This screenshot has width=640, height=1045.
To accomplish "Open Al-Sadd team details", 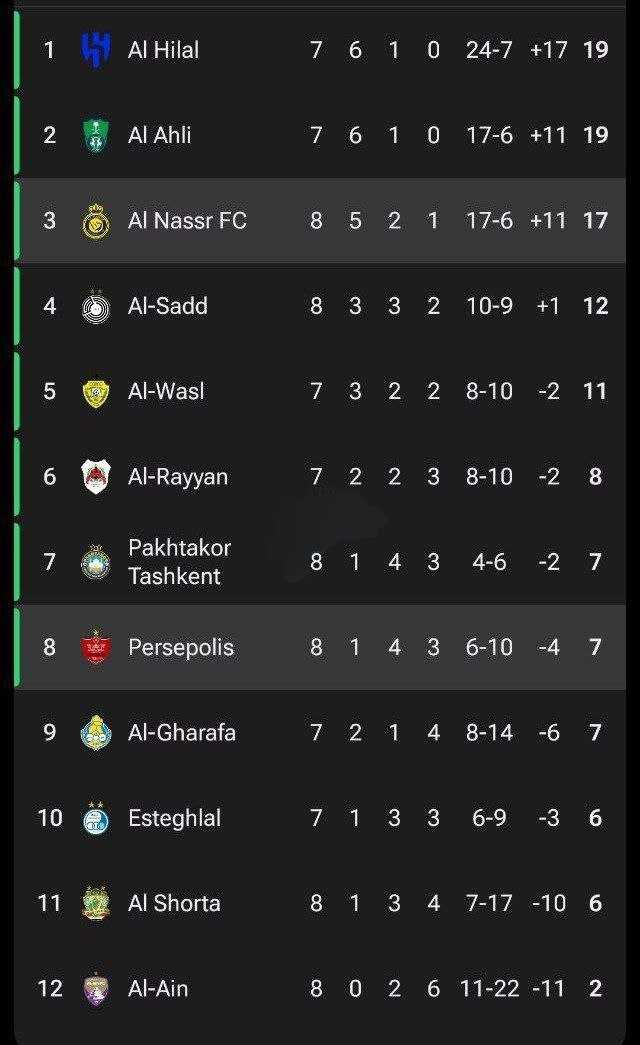I will pyautogui.click(x=320, y=306).
